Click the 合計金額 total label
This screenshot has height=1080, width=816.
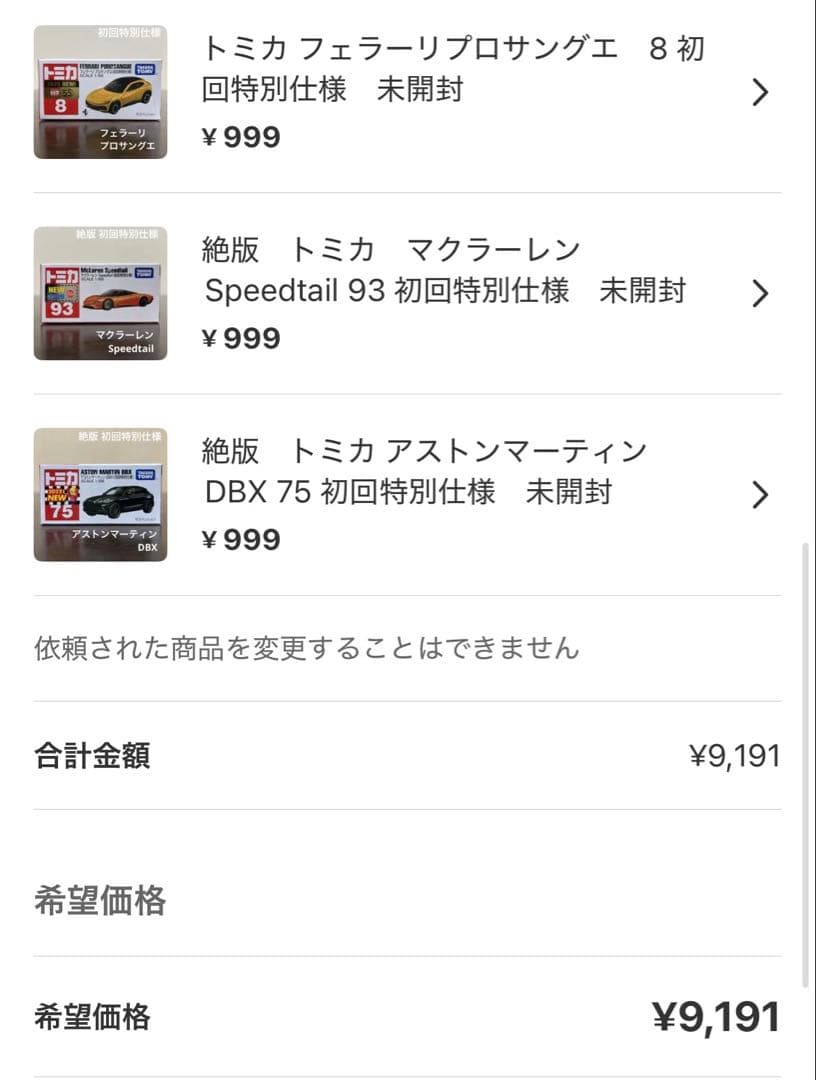coord(90,757)
